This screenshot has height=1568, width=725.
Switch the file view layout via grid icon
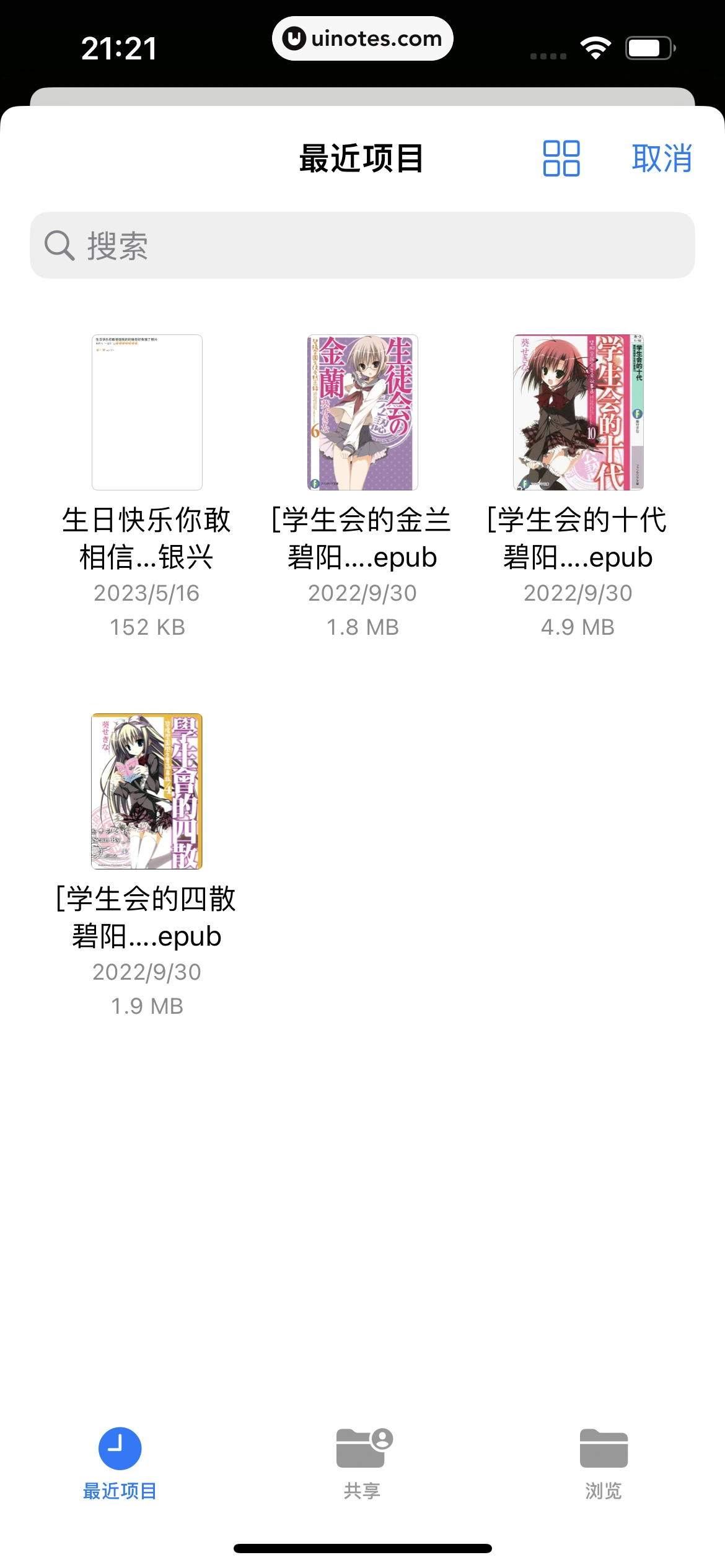tap(561, 159)
